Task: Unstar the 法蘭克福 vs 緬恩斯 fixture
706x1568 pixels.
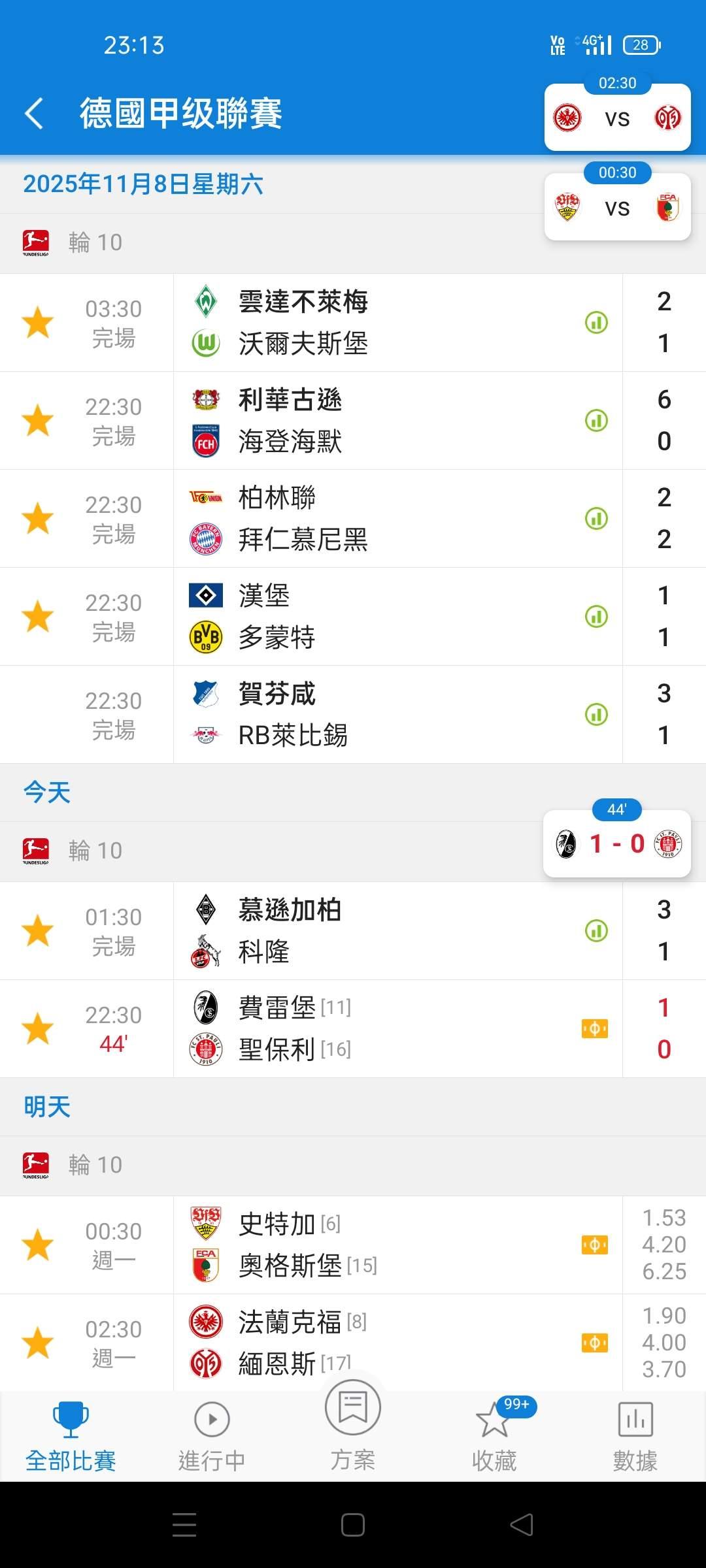Action: click(x=38, y=1343)
